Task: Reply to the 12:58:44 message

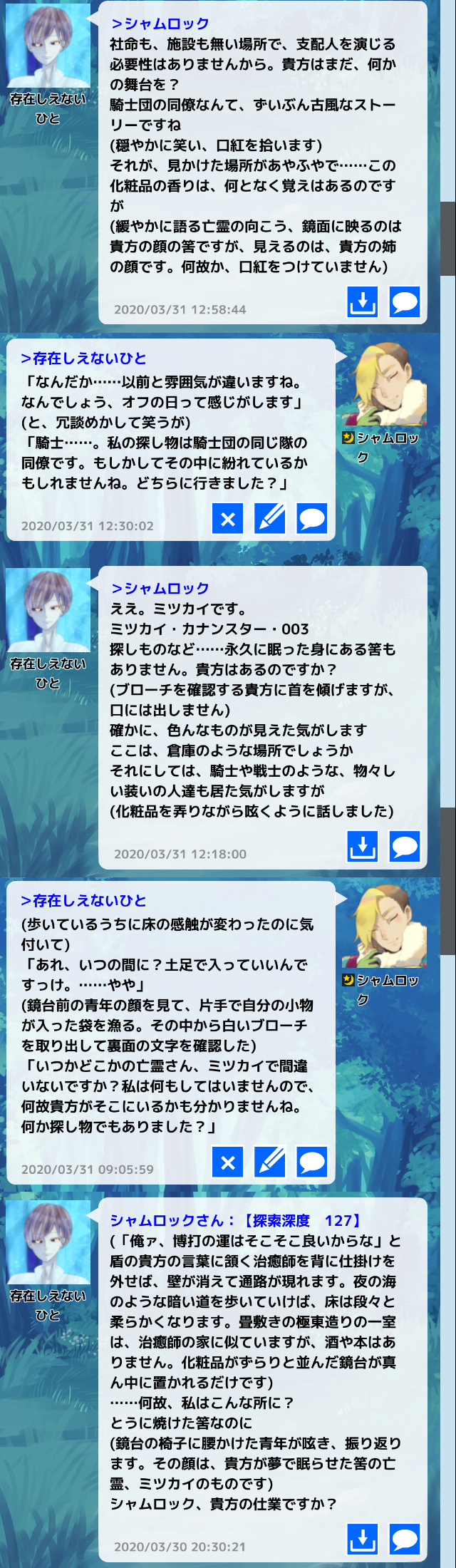Action: coord(405,302)
